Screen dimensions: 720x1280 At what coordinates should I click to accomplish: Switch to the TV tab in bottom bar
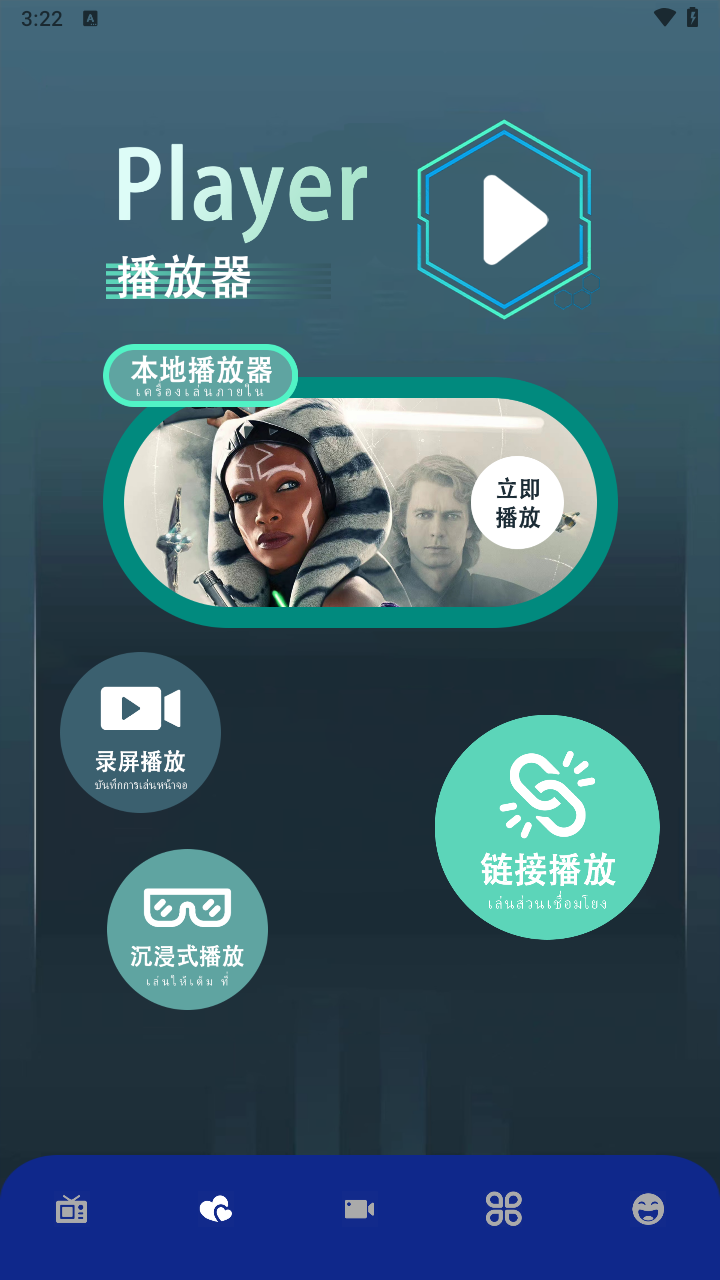[72, 1210]
